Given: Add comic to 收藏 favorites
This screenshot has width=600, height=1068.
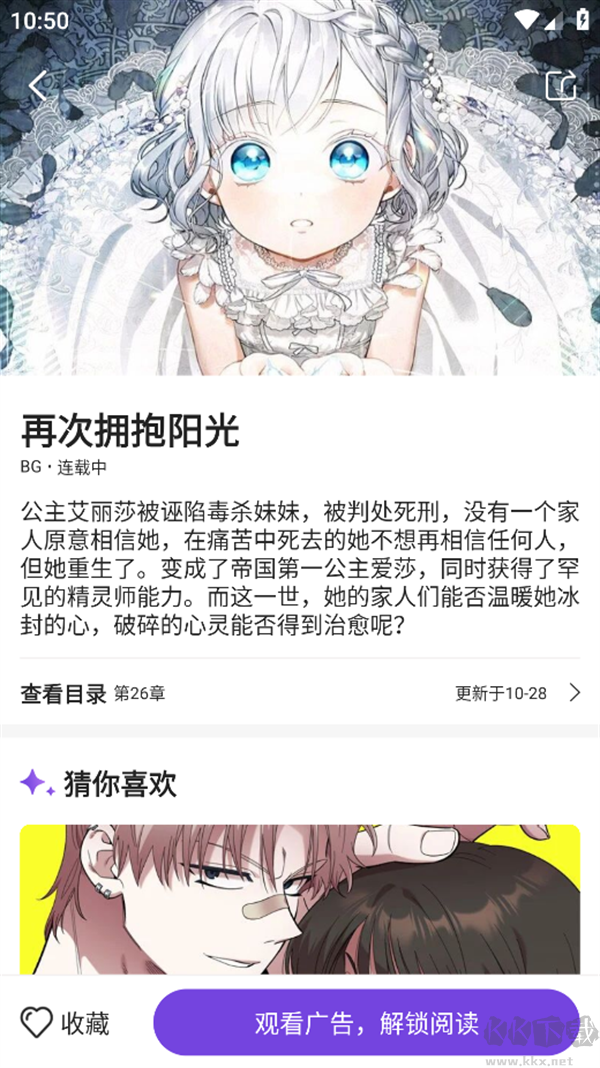Looking at the screenshot, I should (66, 1023).
